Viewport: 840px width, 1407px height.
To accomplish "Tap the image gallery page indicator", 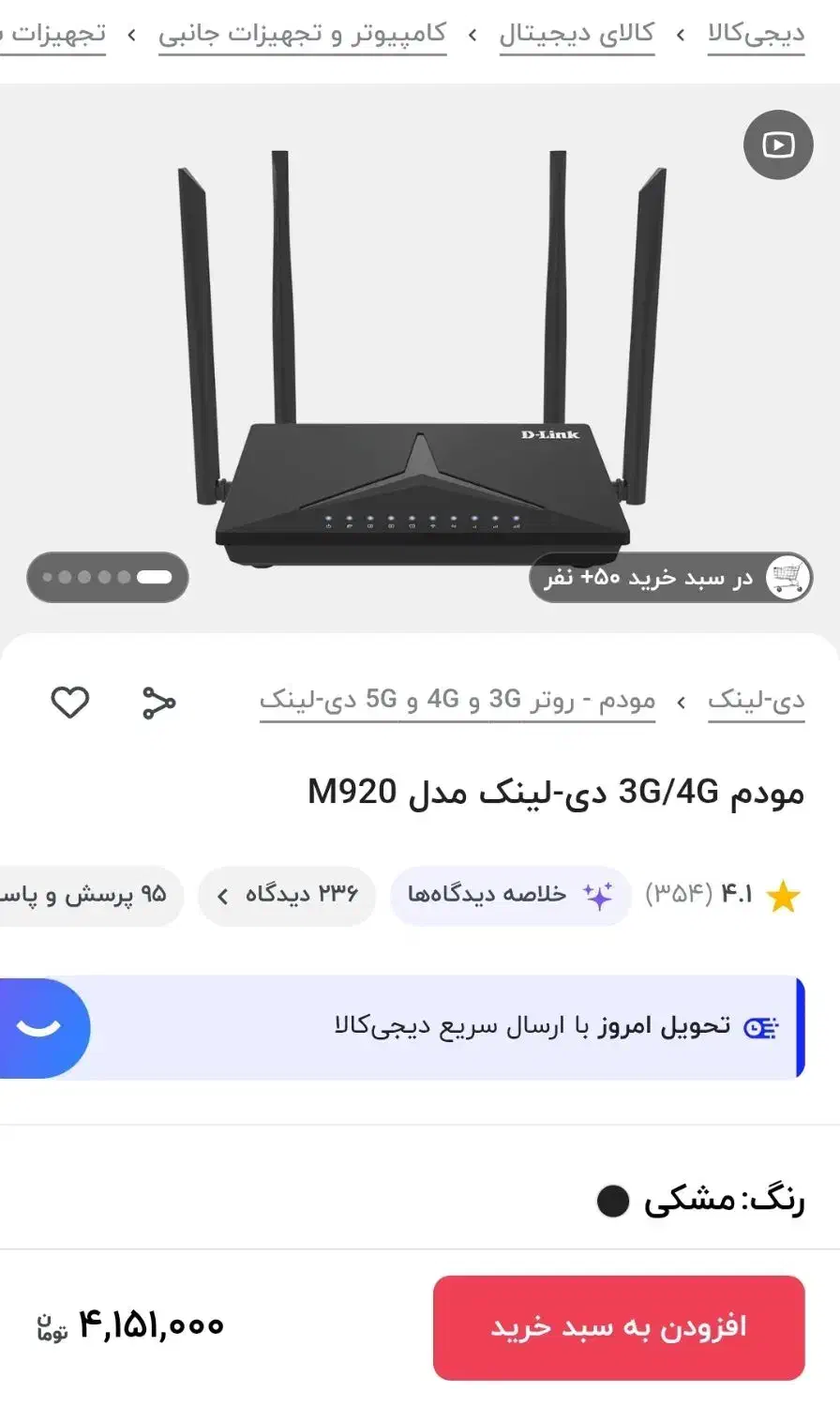I will [108, 577].
